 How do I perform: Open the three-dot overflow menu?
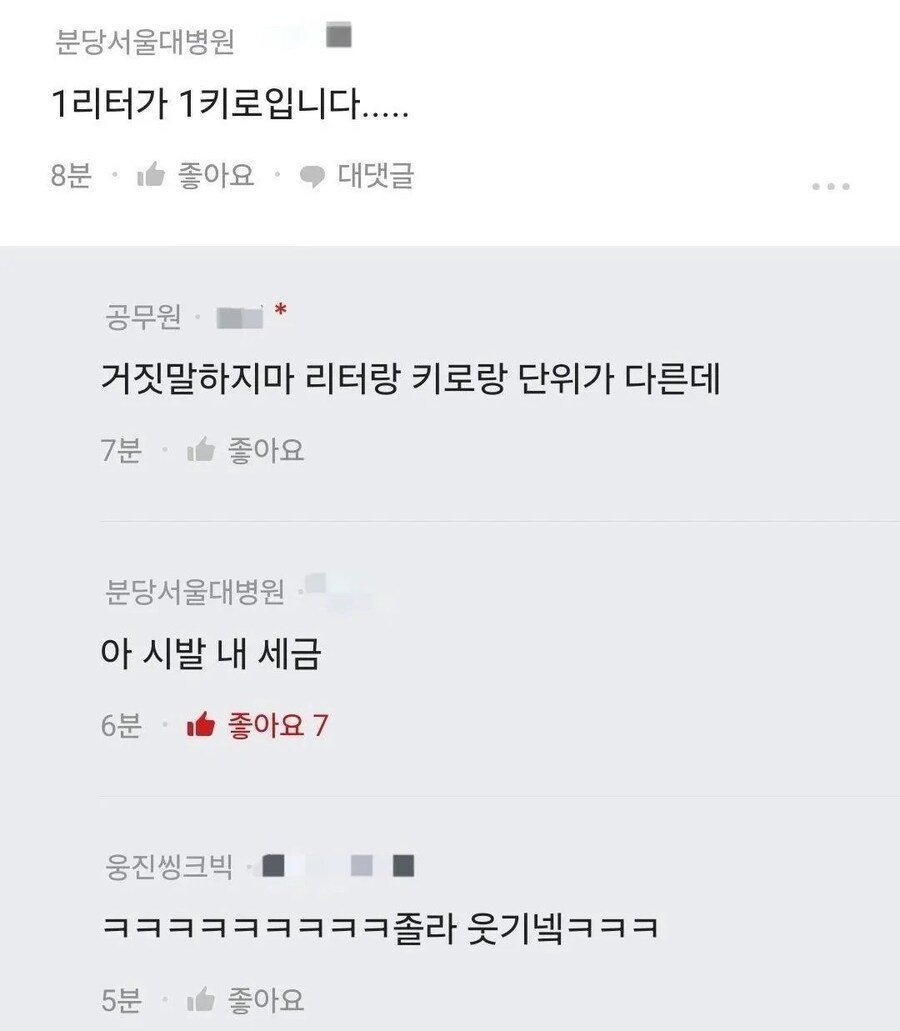coord(830,186)
